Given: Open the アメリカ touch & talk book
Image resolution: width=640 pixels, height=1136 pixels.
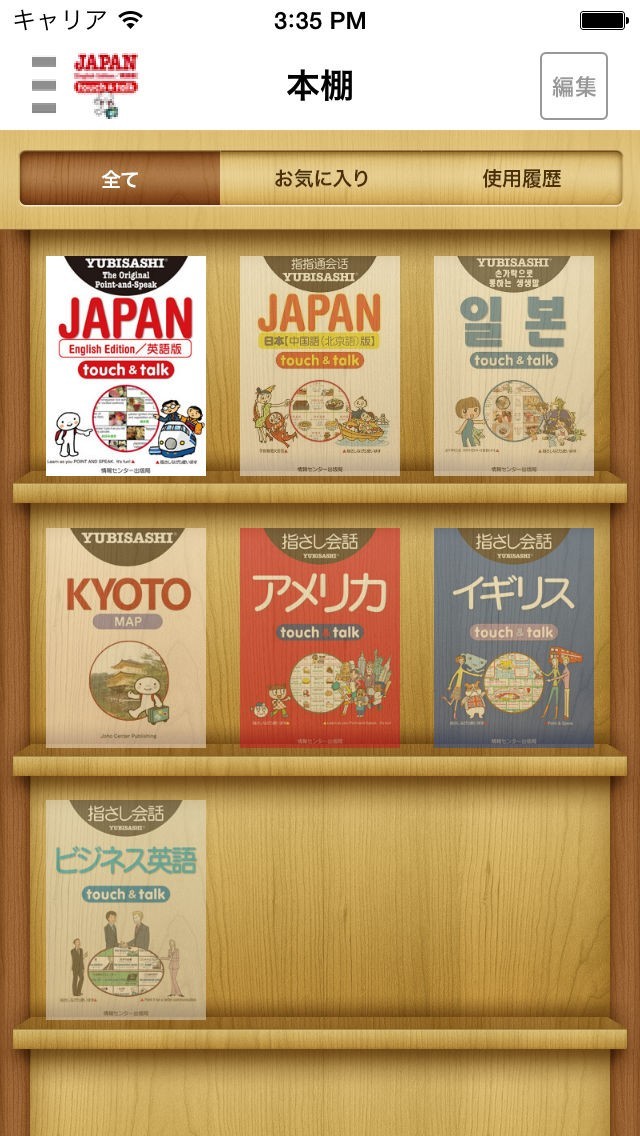Looking at the screenshot, I should pos(320,638).
